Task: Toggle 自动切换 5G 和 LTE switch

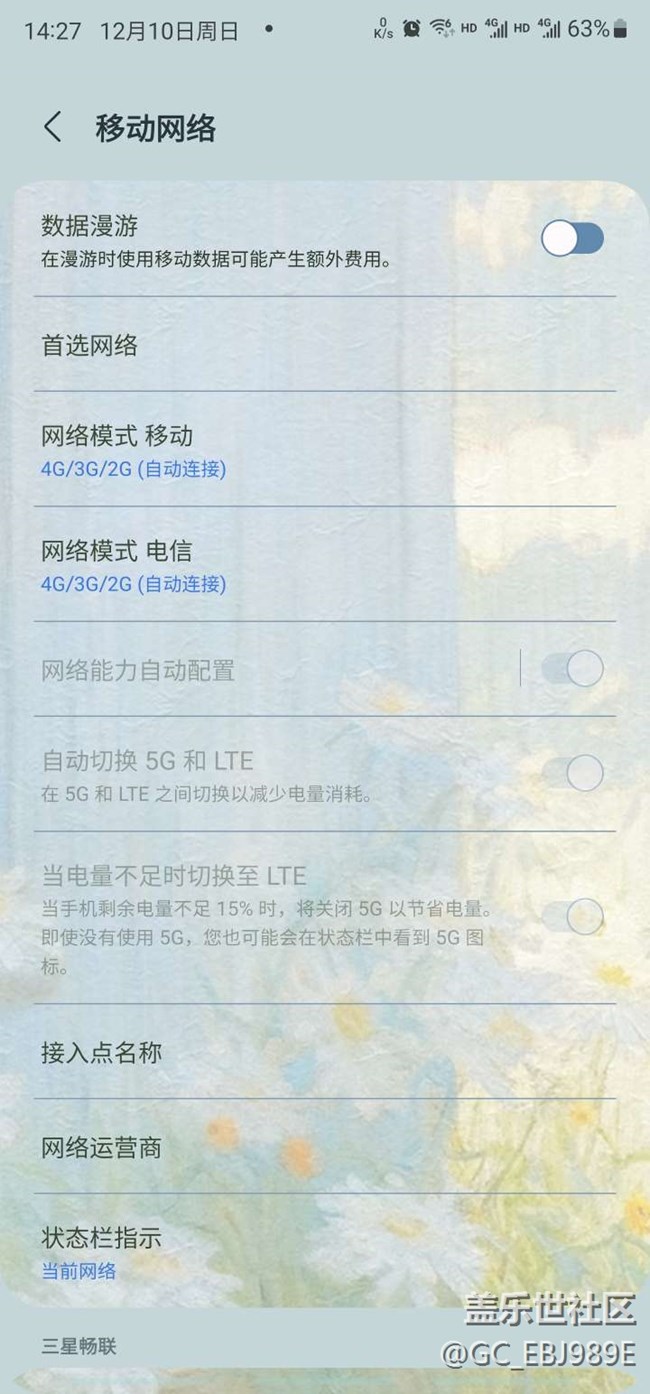Action: [x=572, y=773]
